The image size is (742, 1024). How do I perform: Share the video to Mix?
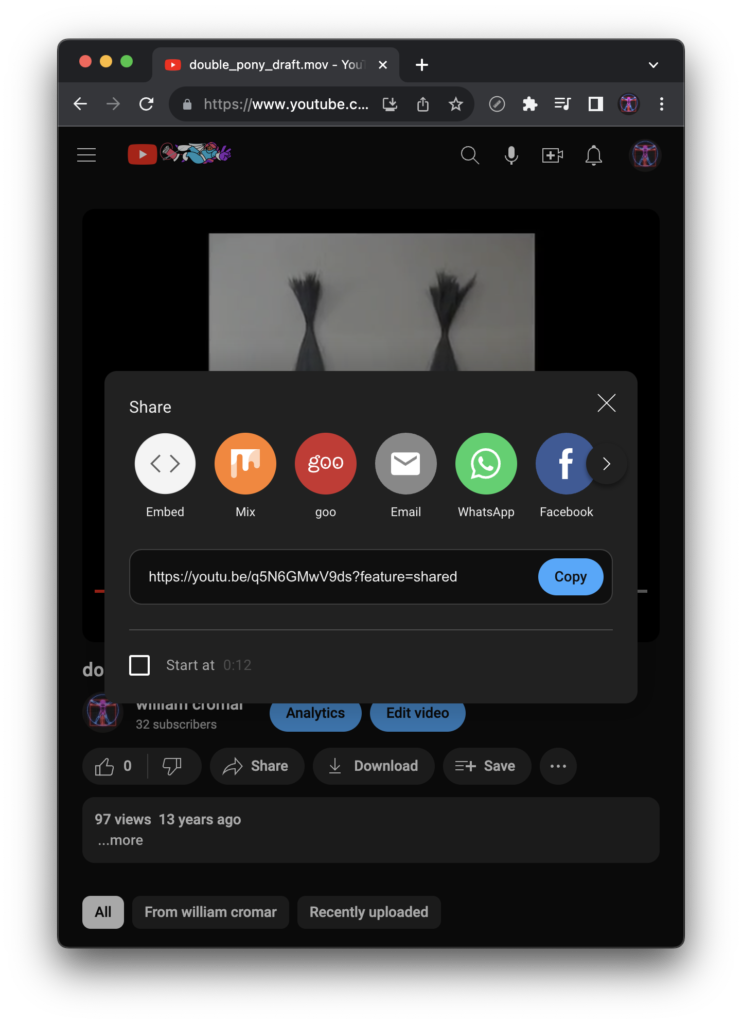coord(245,464)
